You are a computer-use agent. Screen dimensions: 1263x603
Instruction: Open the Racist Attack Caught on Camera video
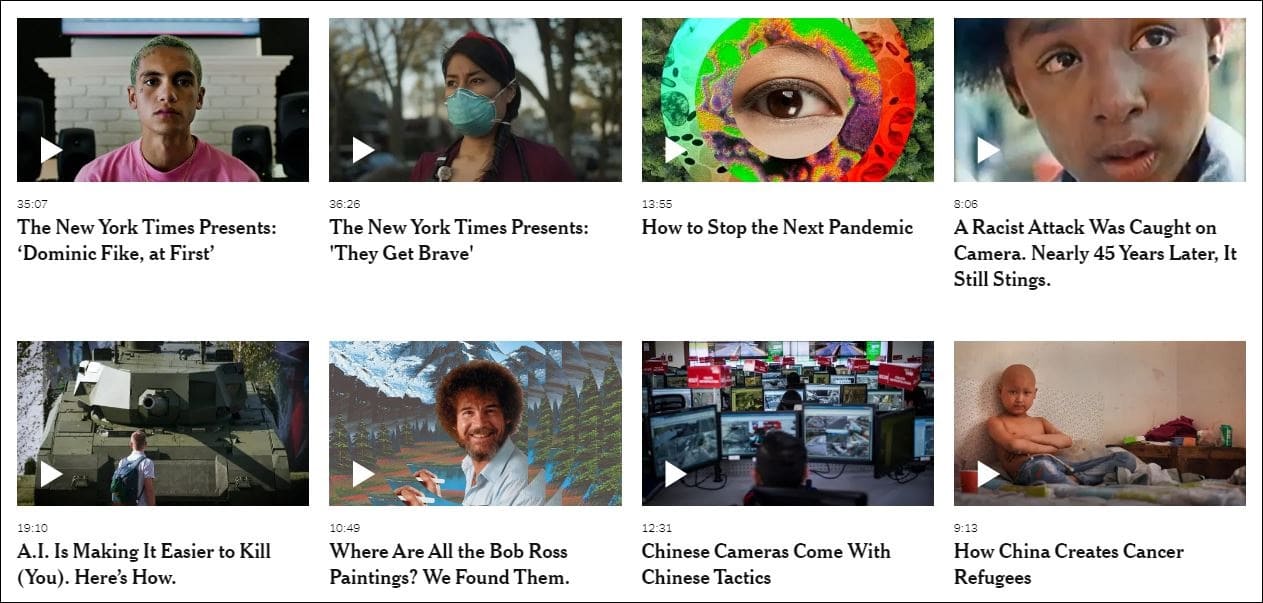(1099, 100)
